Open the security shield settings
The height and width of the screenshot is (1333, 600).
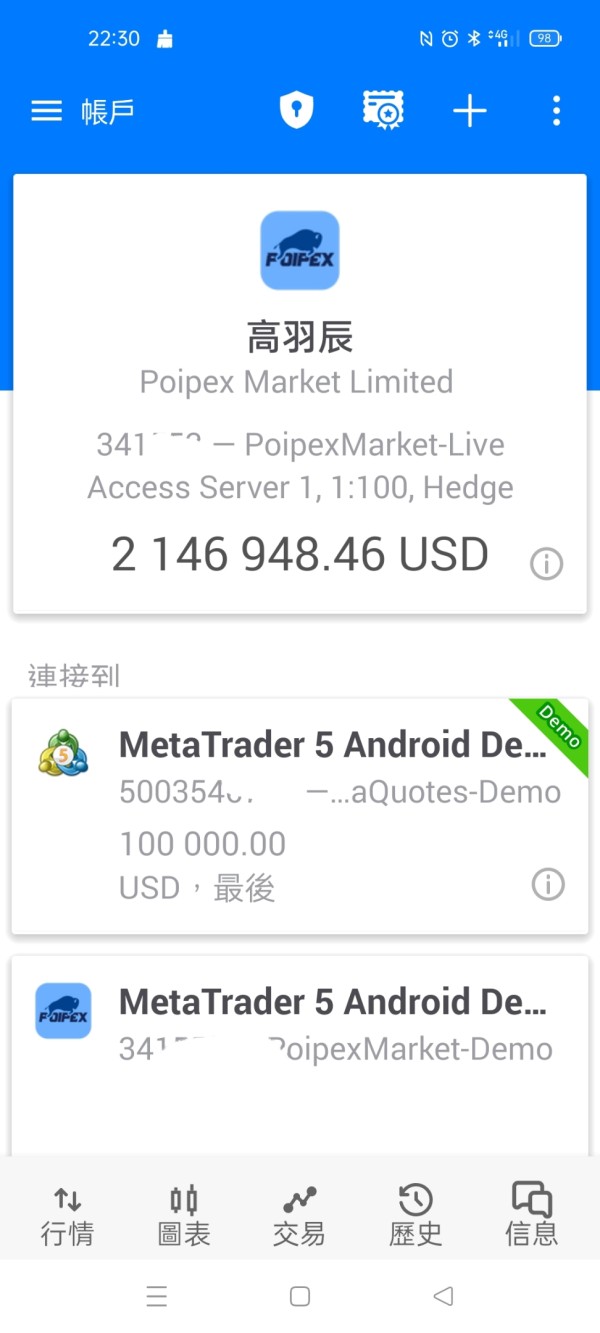click(296, 111)
